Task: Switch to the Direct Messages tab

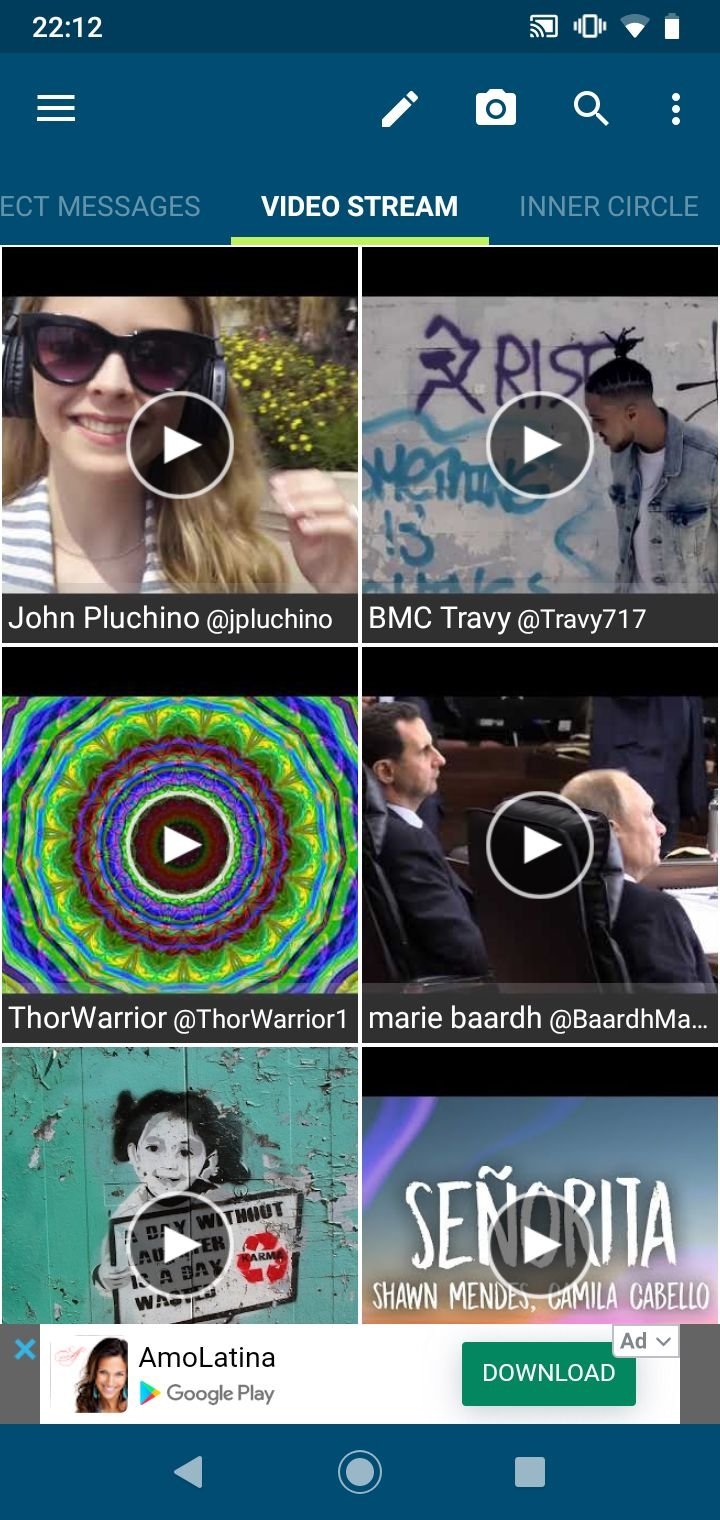Action: click(100, 206)
